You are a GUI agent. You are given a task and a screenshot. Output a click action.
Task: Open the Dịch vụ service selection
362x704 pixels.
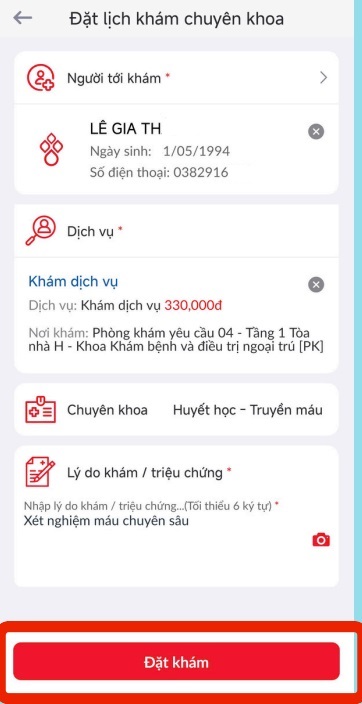177,231
